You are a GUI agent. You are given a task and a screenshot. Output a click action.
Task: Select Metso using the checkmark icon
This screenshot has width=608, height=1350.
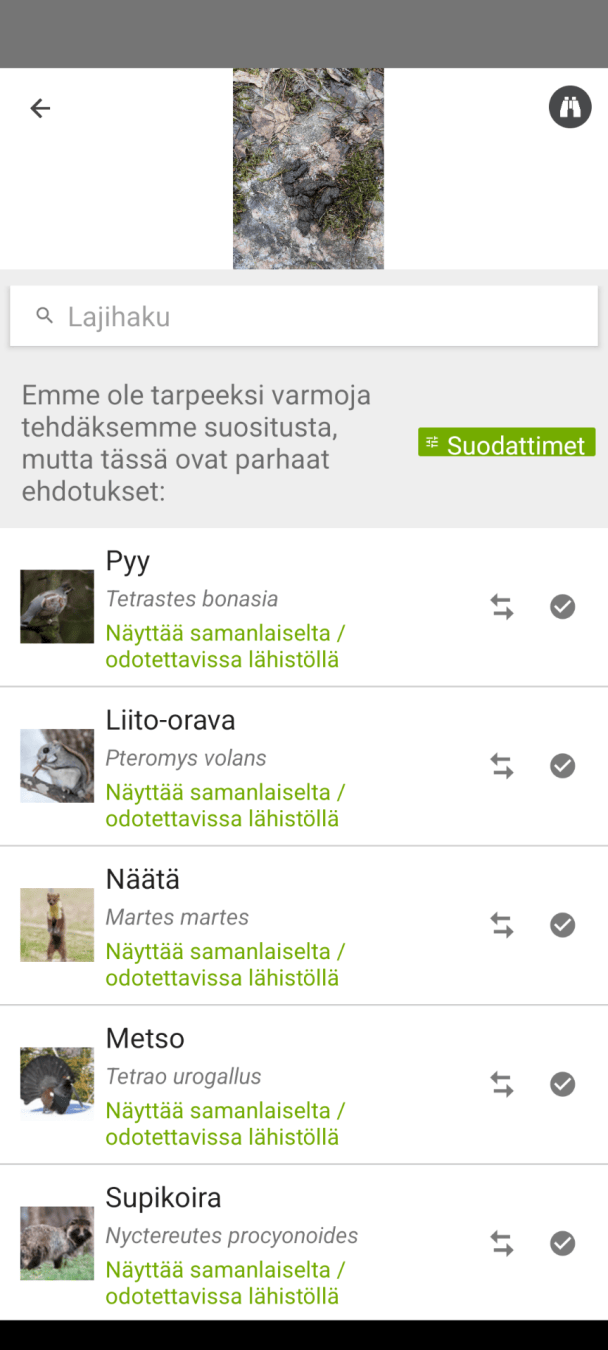[563, 1084]
